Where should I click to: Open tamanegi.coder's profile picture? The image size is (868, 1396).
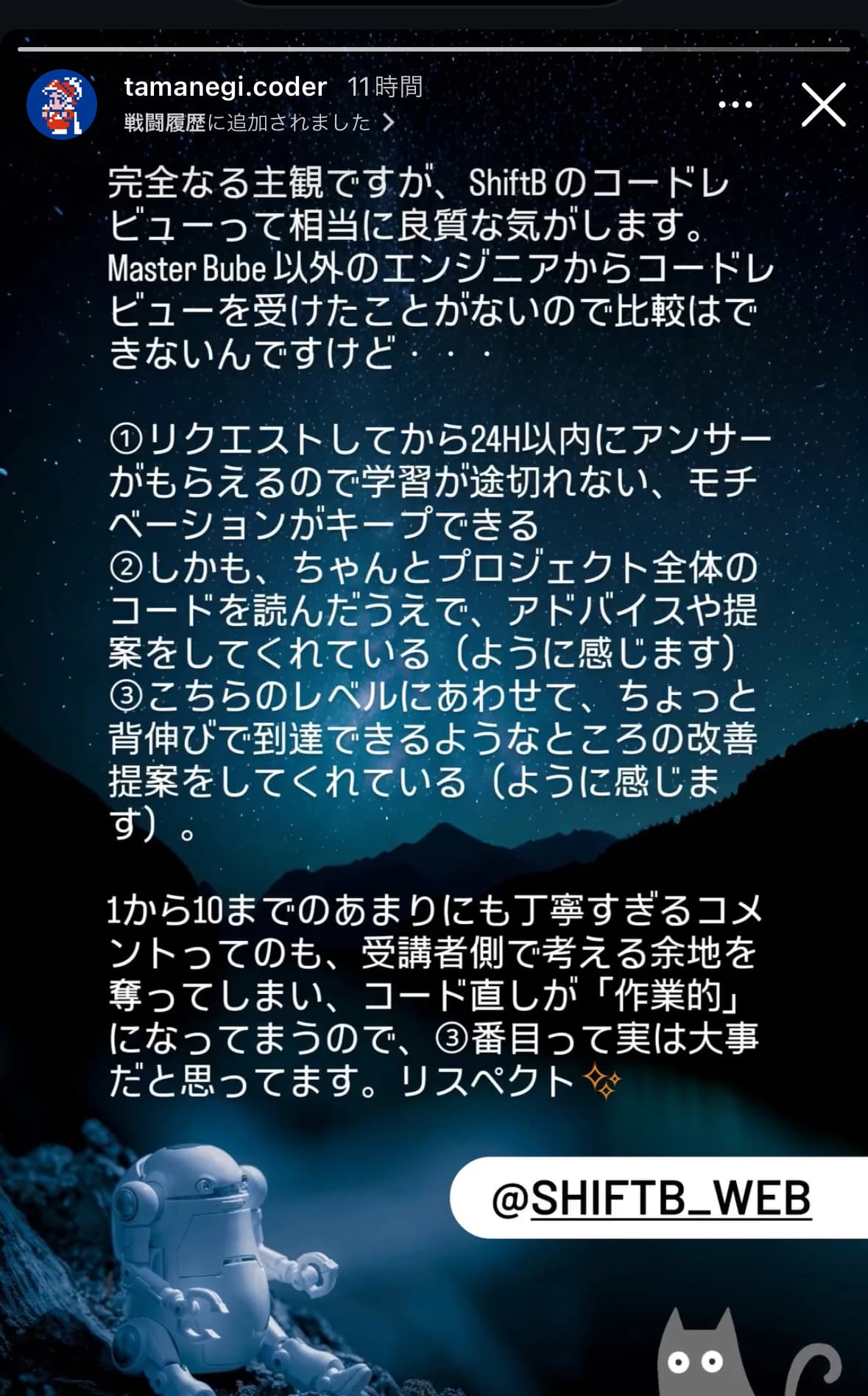pos(62,105)
